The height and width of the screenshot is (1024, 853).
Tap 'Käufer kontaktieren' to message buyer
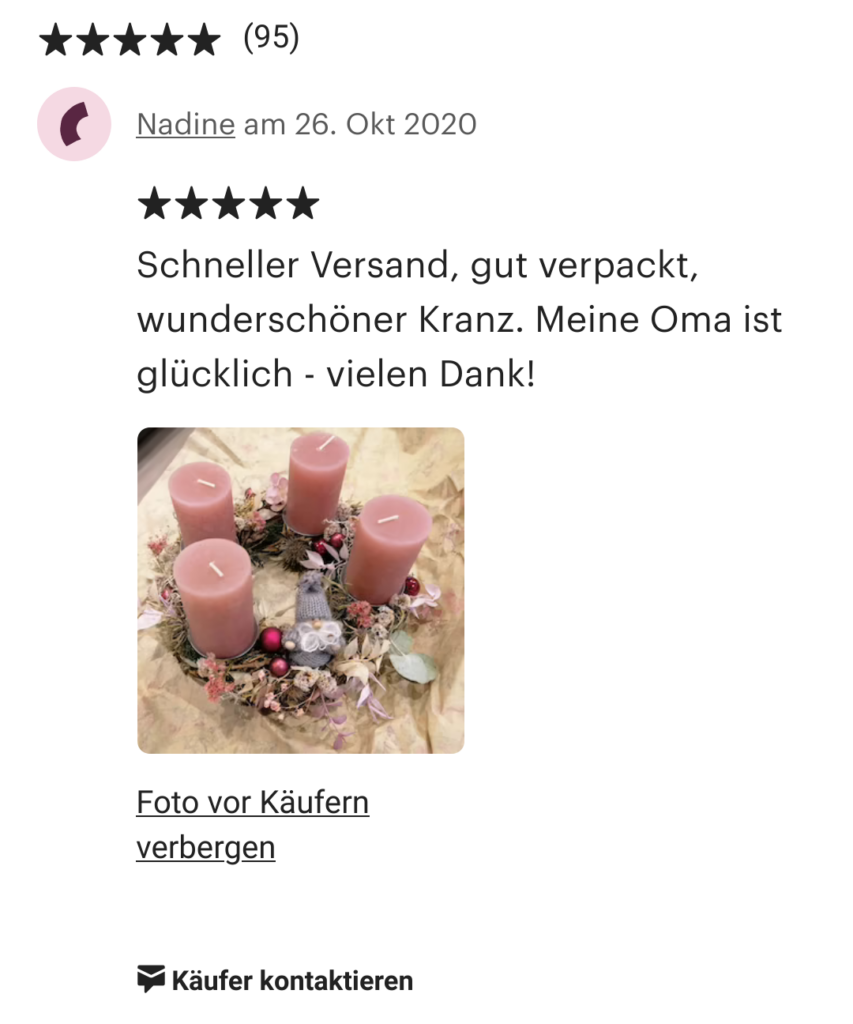tap(275, 980)
